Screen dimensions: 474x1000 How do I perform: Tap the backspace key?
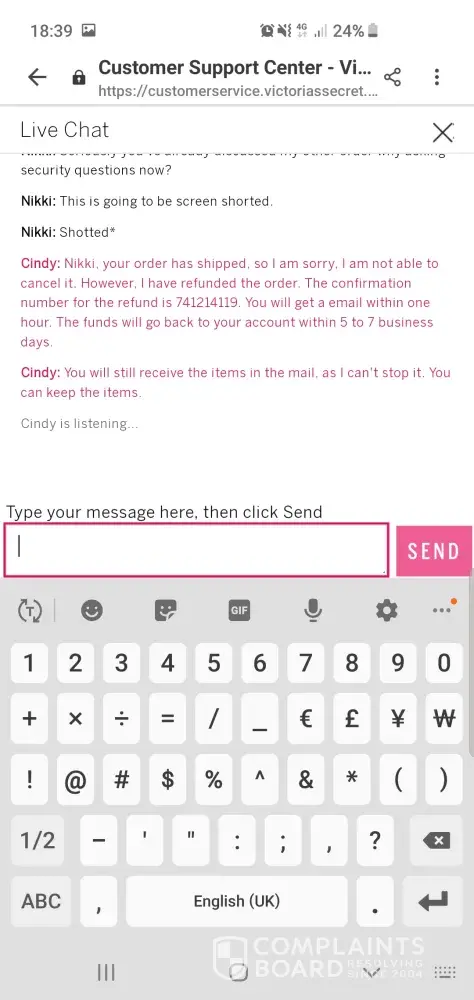click(x=436, y=840)
